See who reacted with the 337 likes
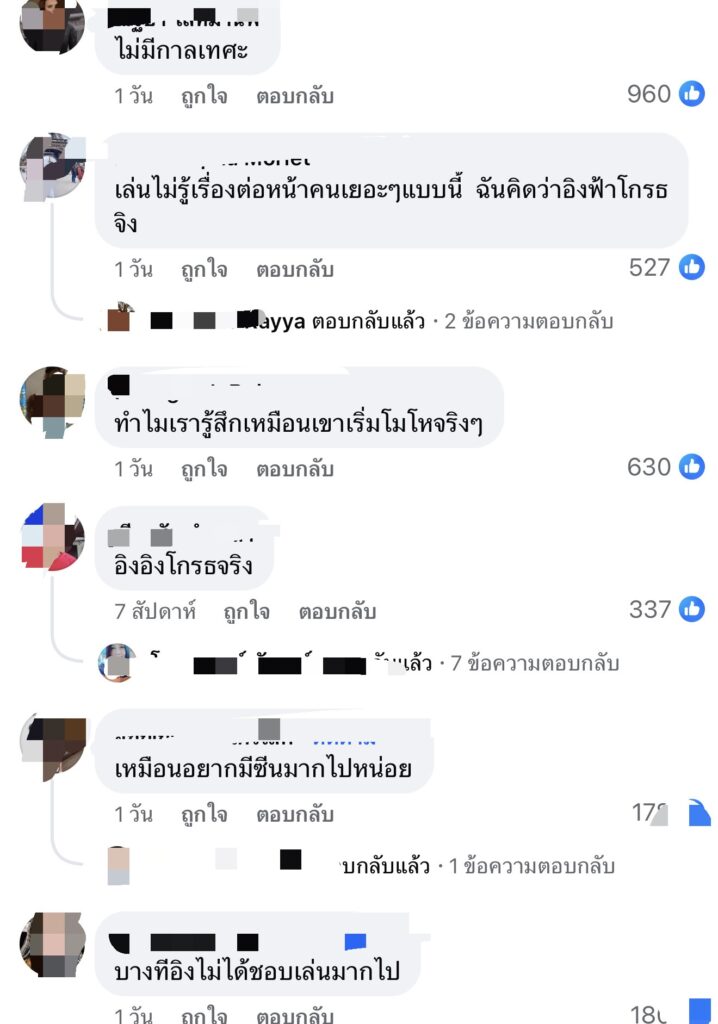The width and height of the screenshot is (718, 1024). click(665, 609)
